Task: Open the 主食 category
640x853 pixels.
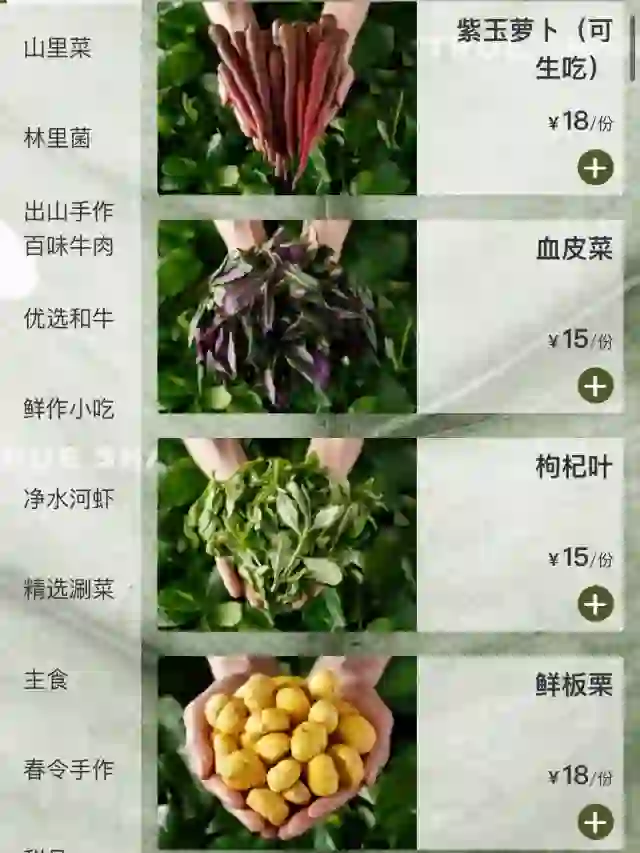Action: coord(46,680)
